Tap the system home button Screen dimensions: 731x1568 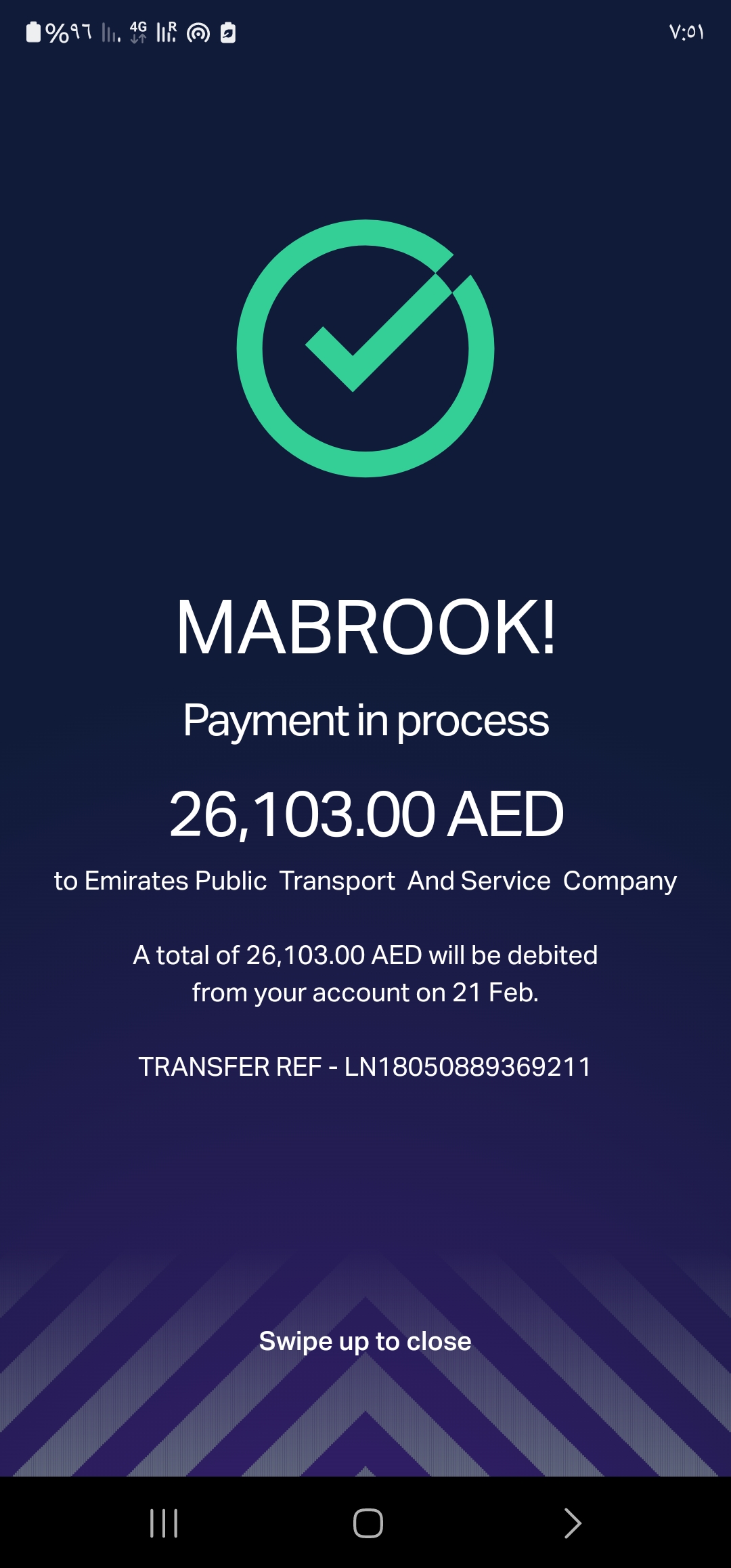click(x=368, y=1523)
